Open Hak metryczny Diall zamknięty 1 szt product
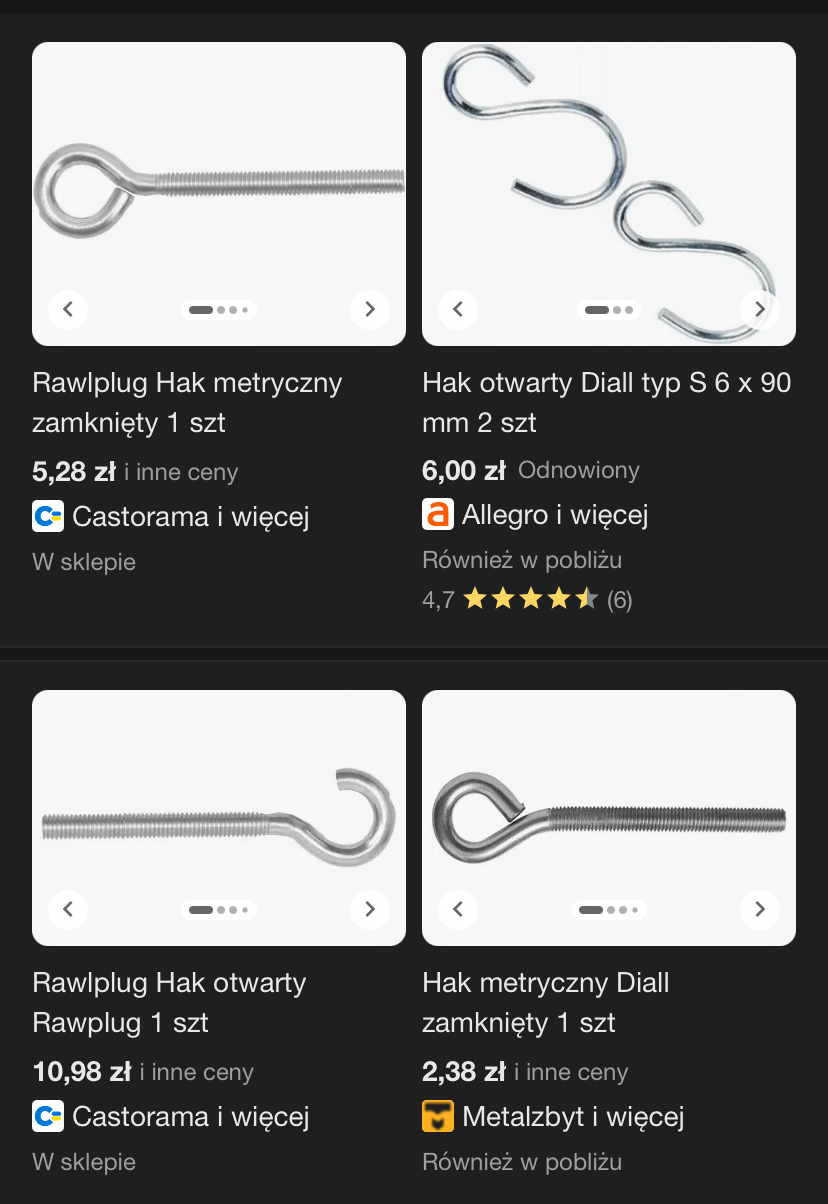The image size is (828, 1204). pyautogui.click(x=545, y=1002)
